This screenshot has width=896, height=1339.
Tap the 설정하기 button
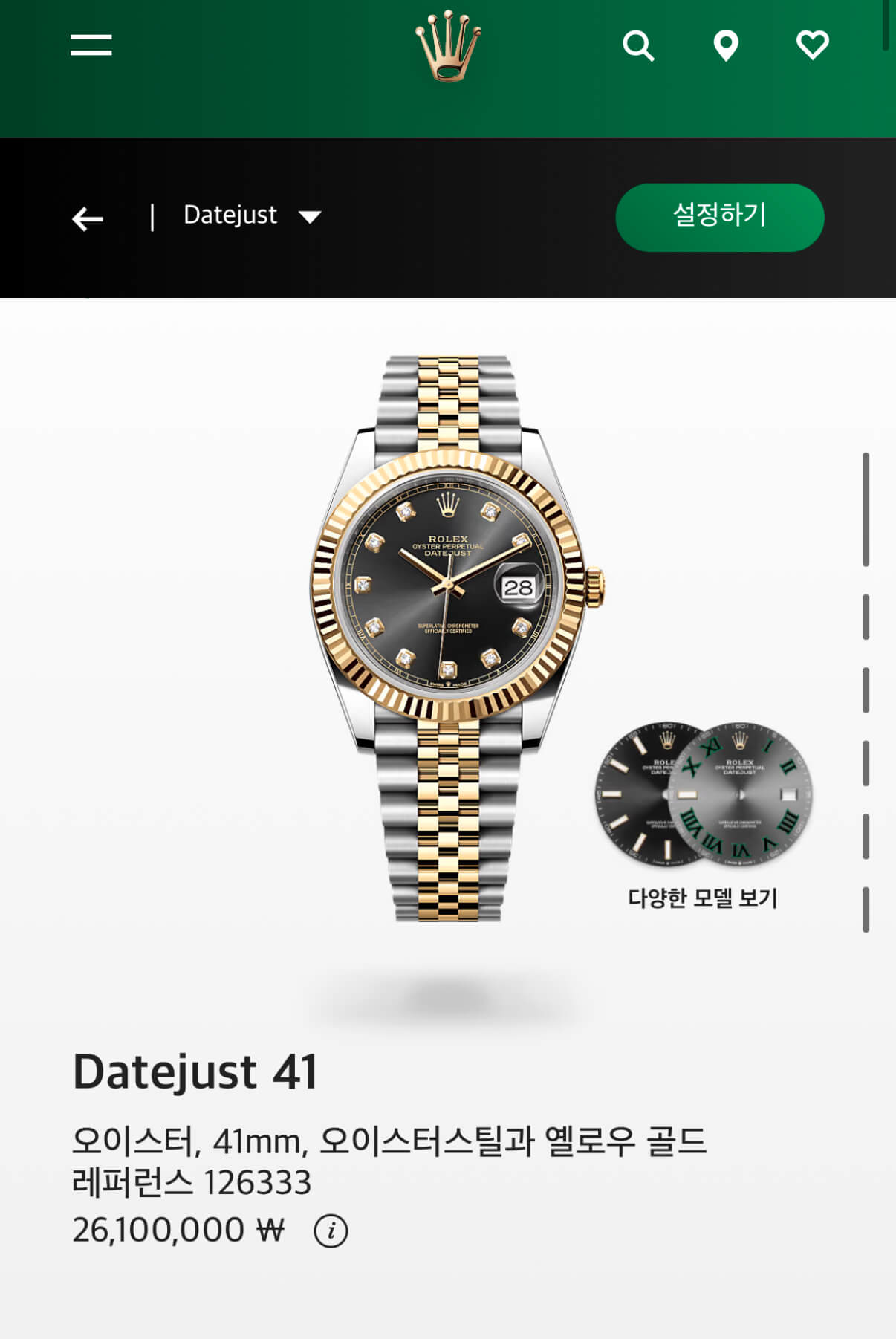pyautogui.click(x=719, y=217)
